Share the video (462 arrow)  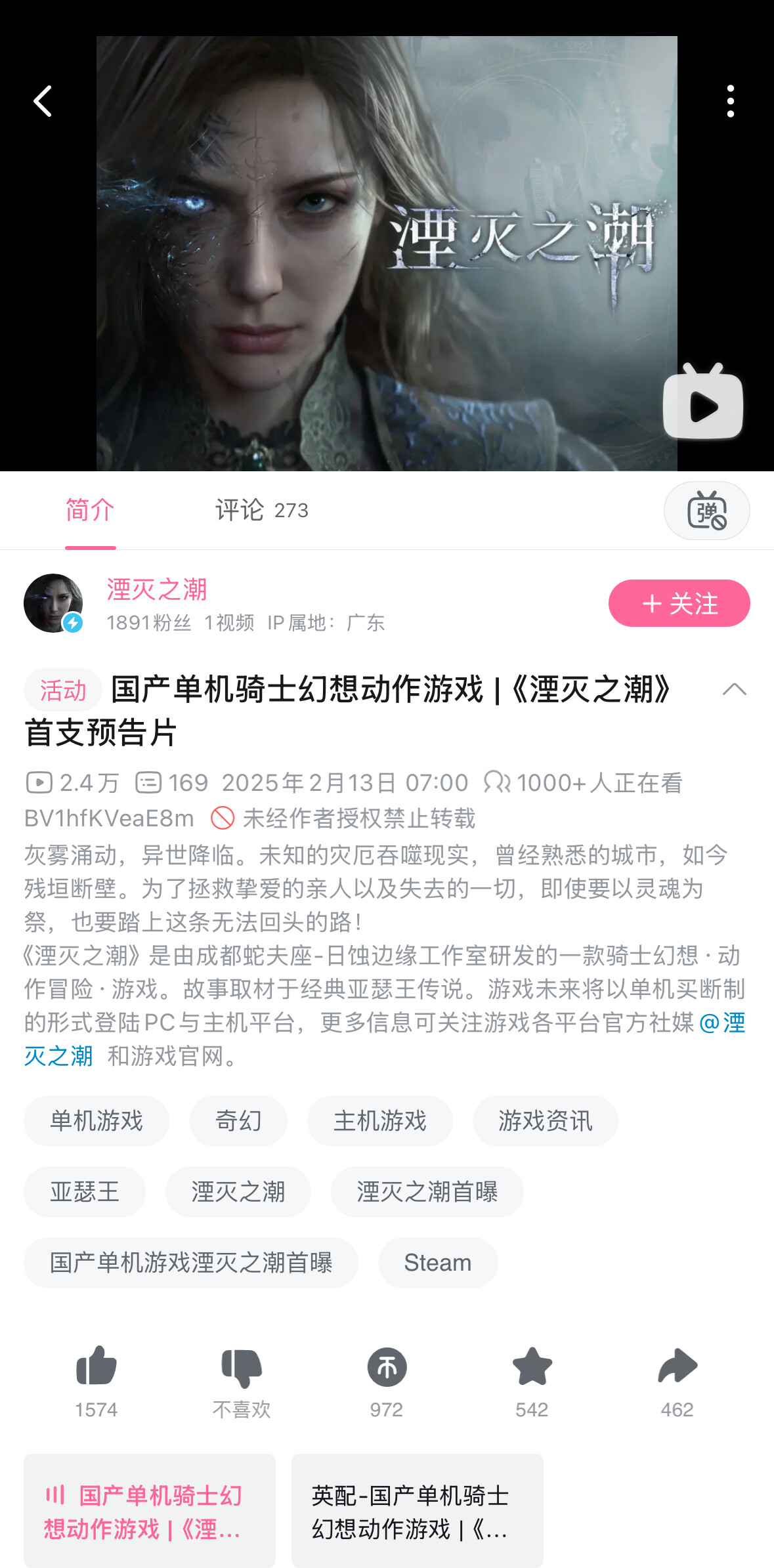pyautogui.click(x=677, y=1380)
